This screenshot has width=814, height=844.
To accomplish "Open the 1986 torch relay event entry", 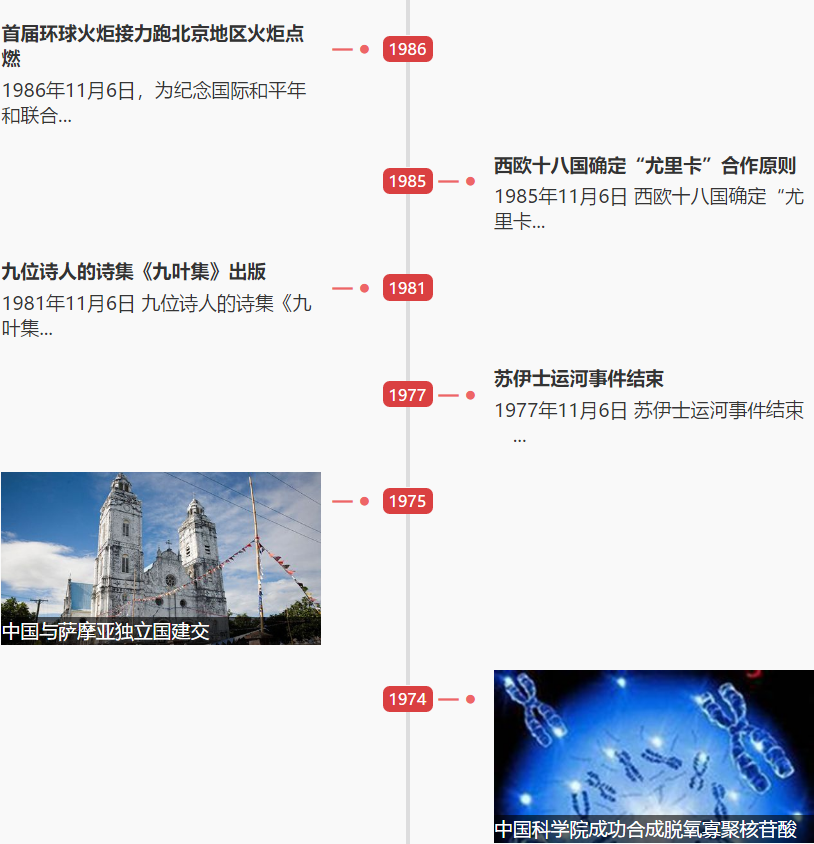I will [x=152, y=46].
